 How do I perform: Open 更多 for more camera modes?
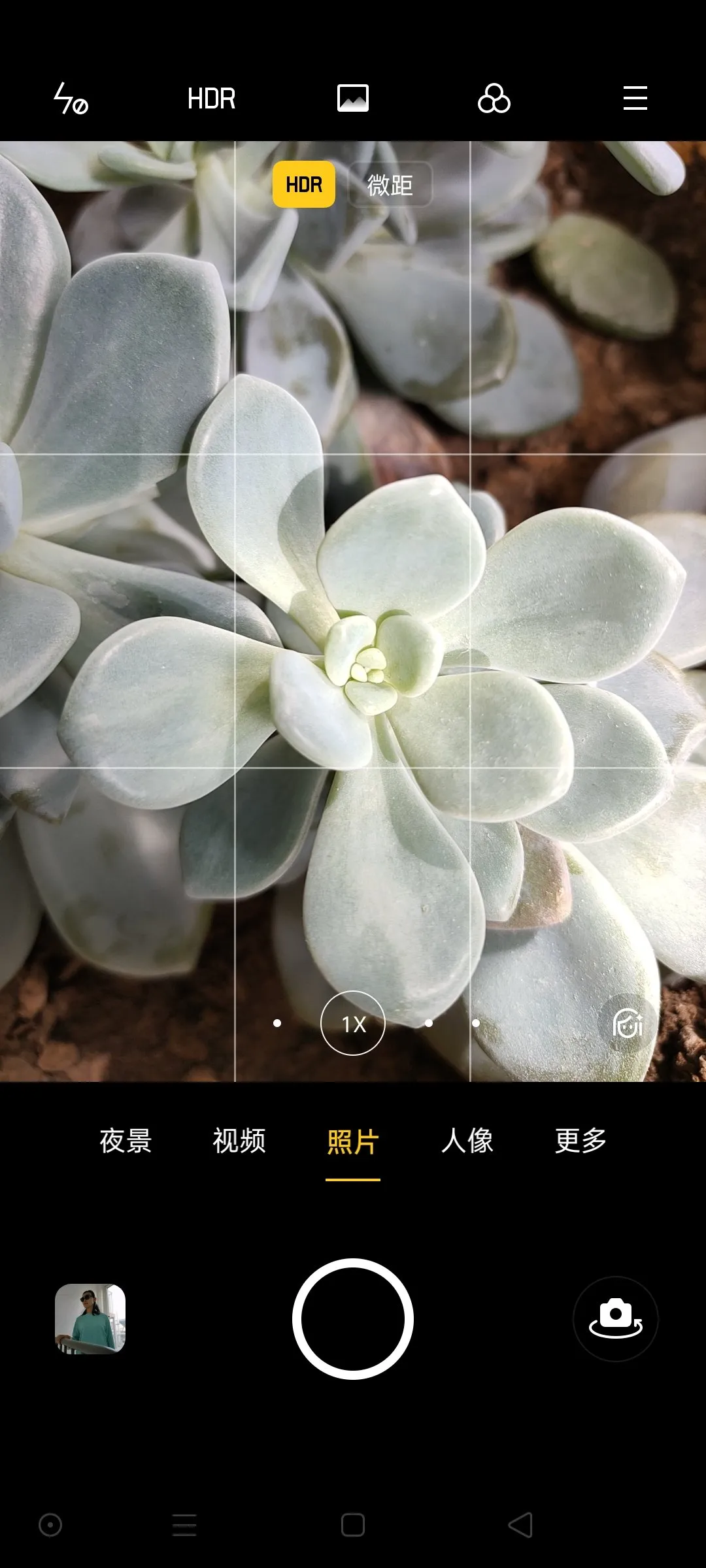(580, 1141)
